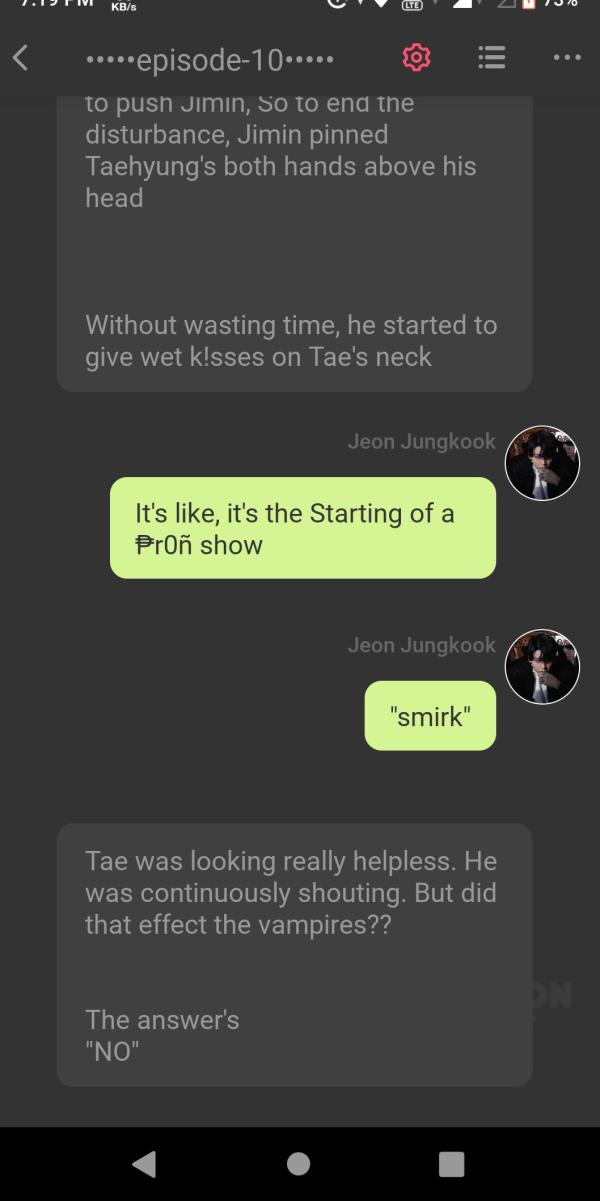600x1201 pixels.
Task: Tap Jeon Jungkook's avatar beside the smirk message
Action: (x=542, y=667)
